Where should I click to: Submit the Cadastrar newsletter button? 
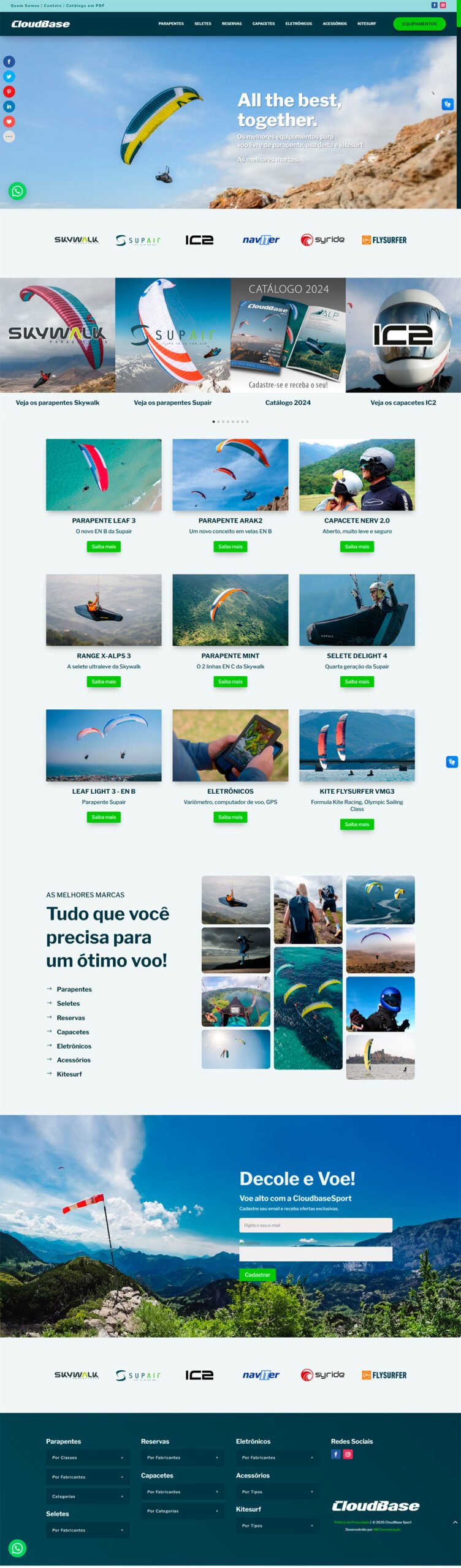tap(257, 1275)
